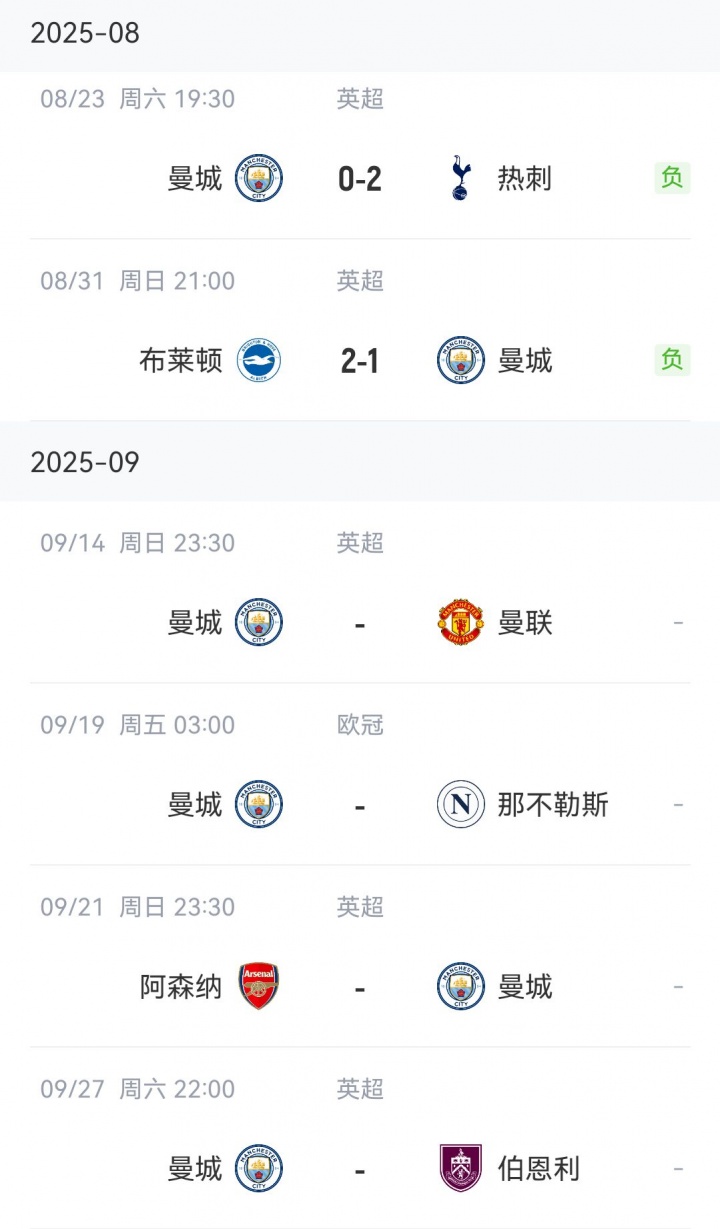Click the 2-1 scoreline in the Brighton fixture
The height and width of the screenshot is (1229, 720).
tap(358, 361)
